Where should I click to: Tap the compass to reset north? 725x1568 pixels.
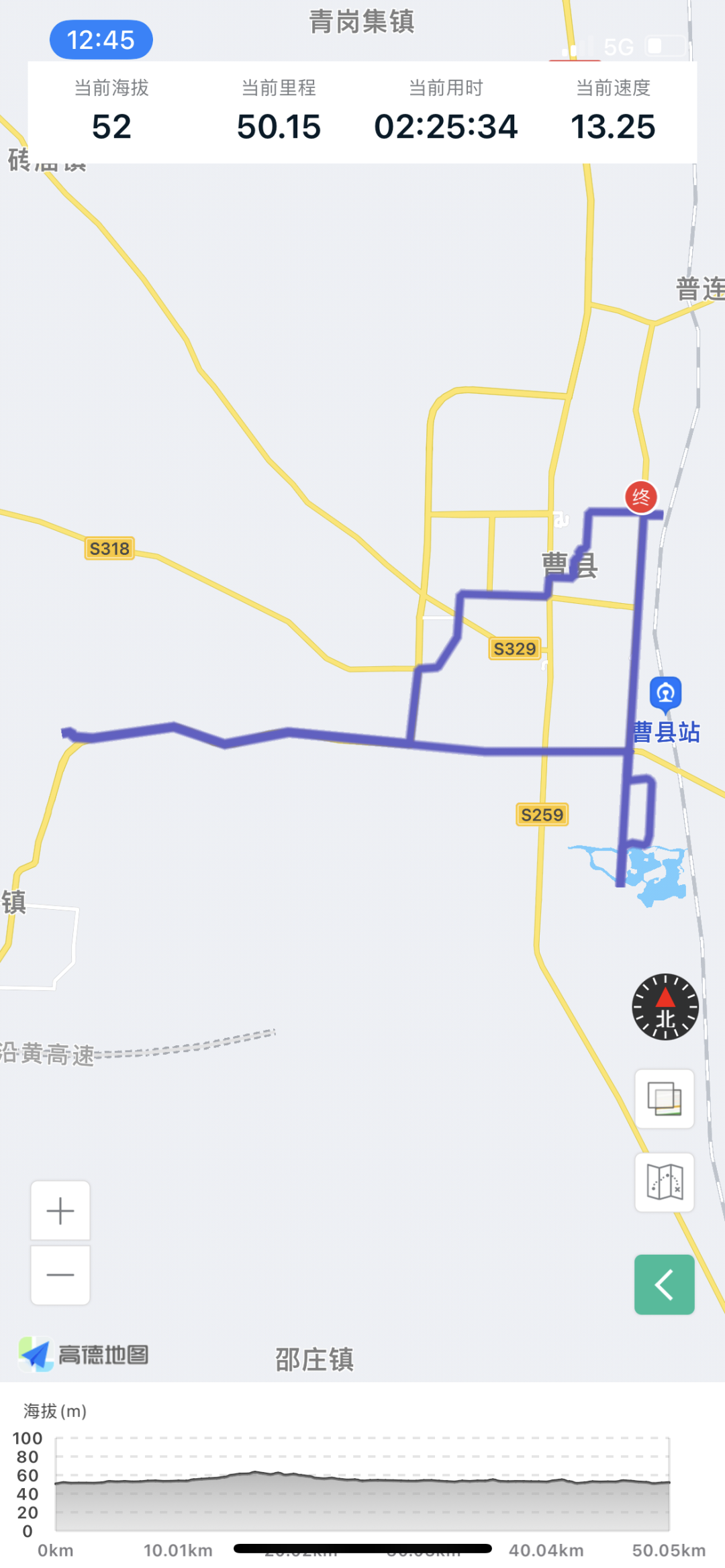[665, 1007]
